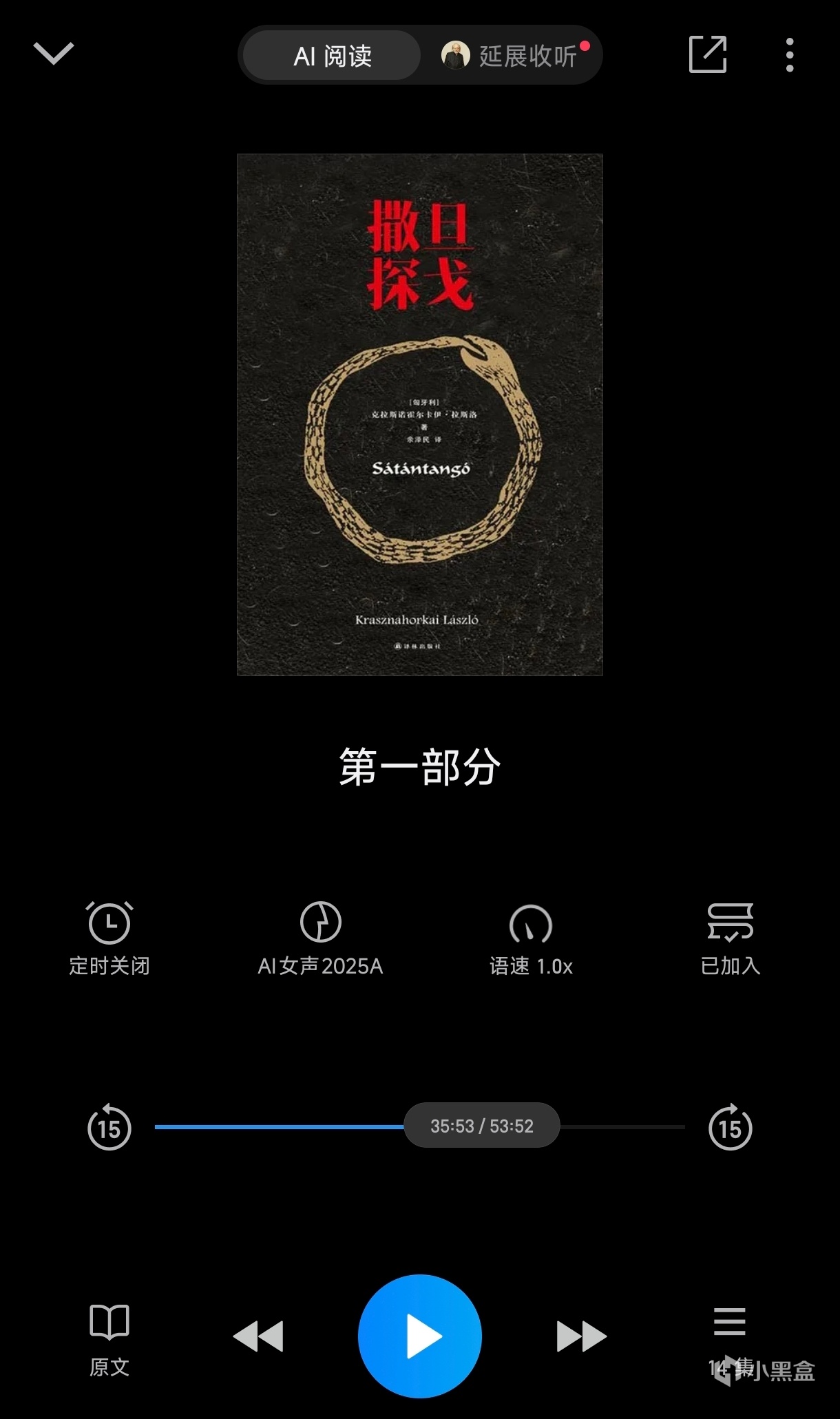The height and width of the screenshot is (1419, 840).
Task: Jump to the next chapter
Action: point(582,1336)
